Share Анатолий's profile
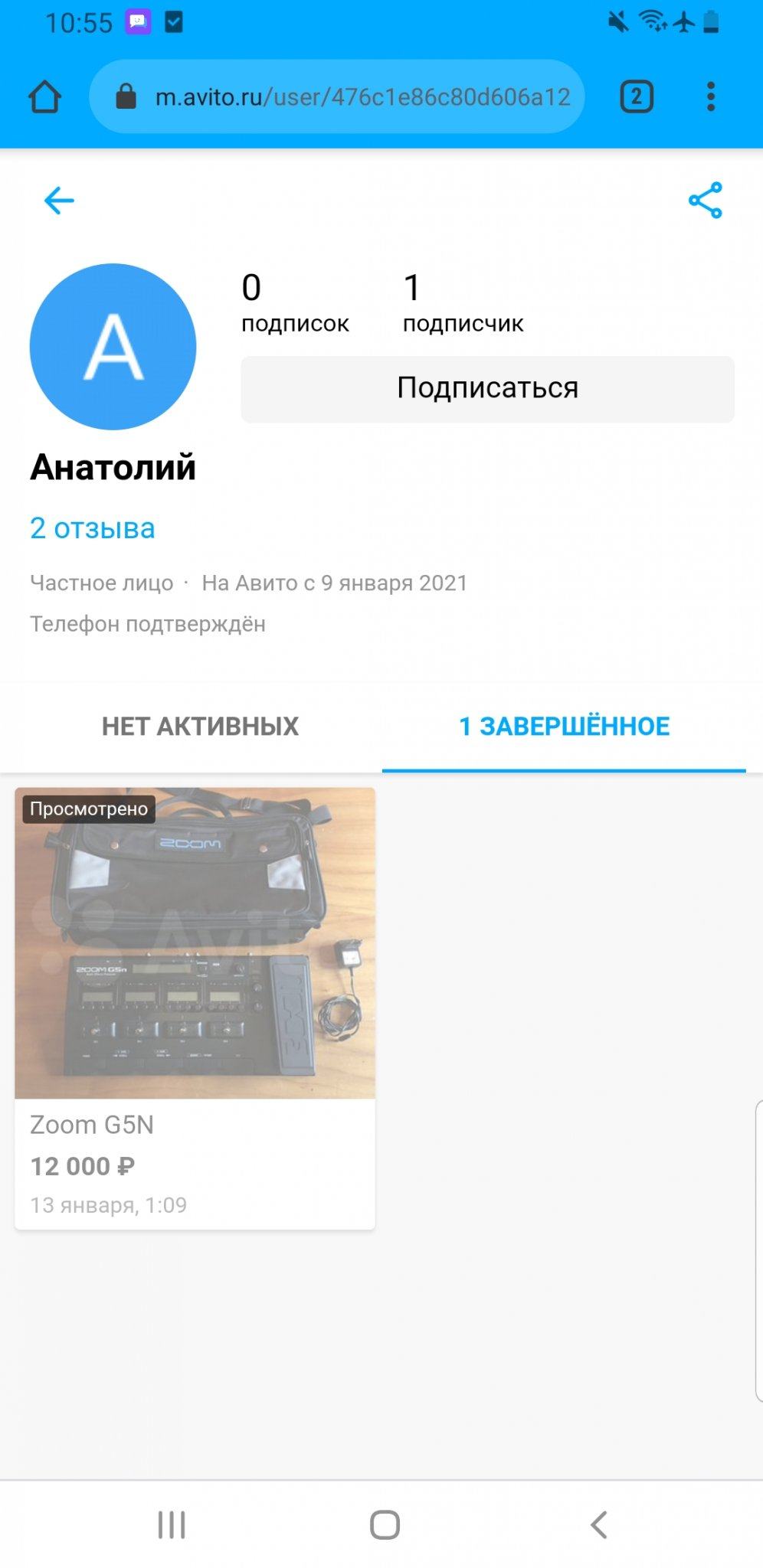Viewport: 763px width, 1568px height. pyautogui.click(x=705, y=201)
